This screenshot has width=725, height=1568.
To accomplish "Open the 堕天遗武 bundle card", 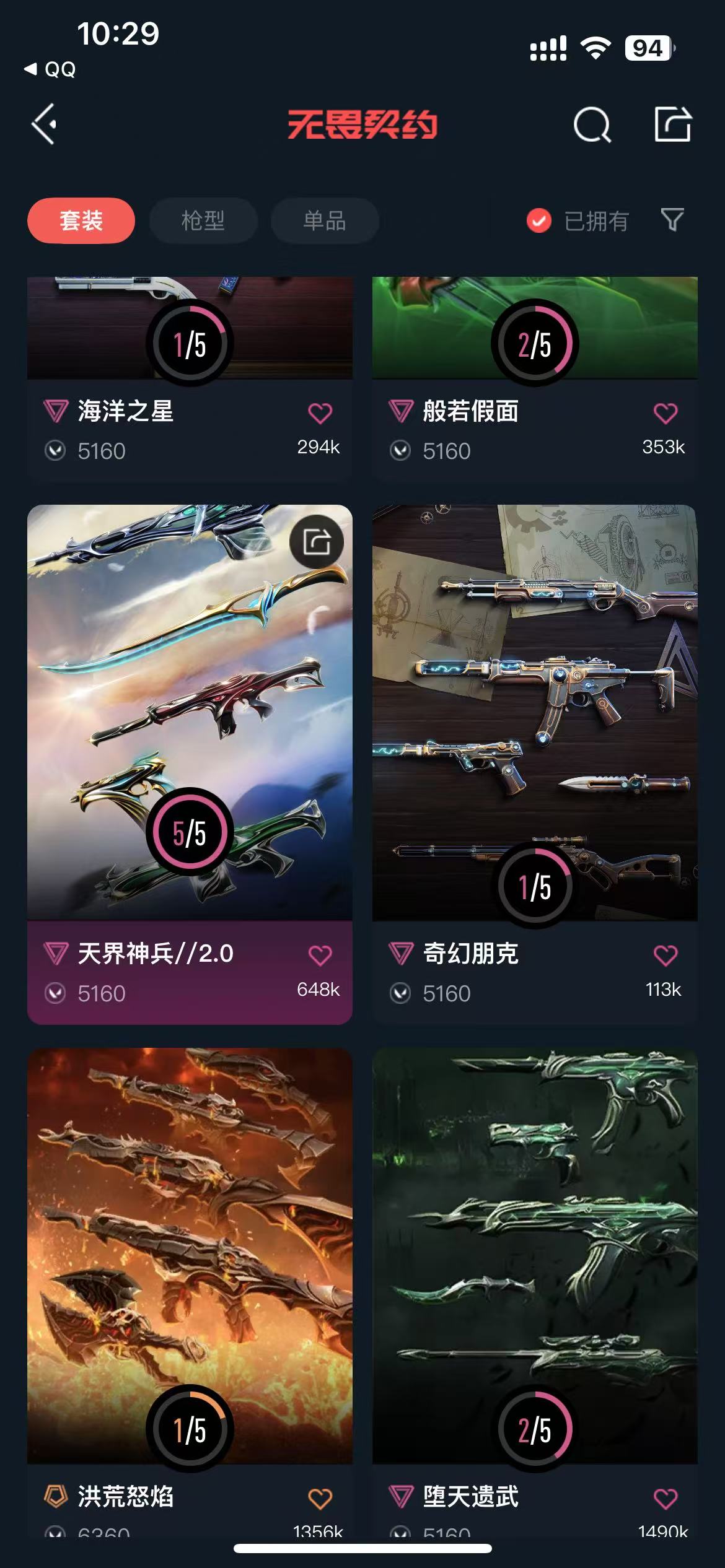I will coord(534,1257).
